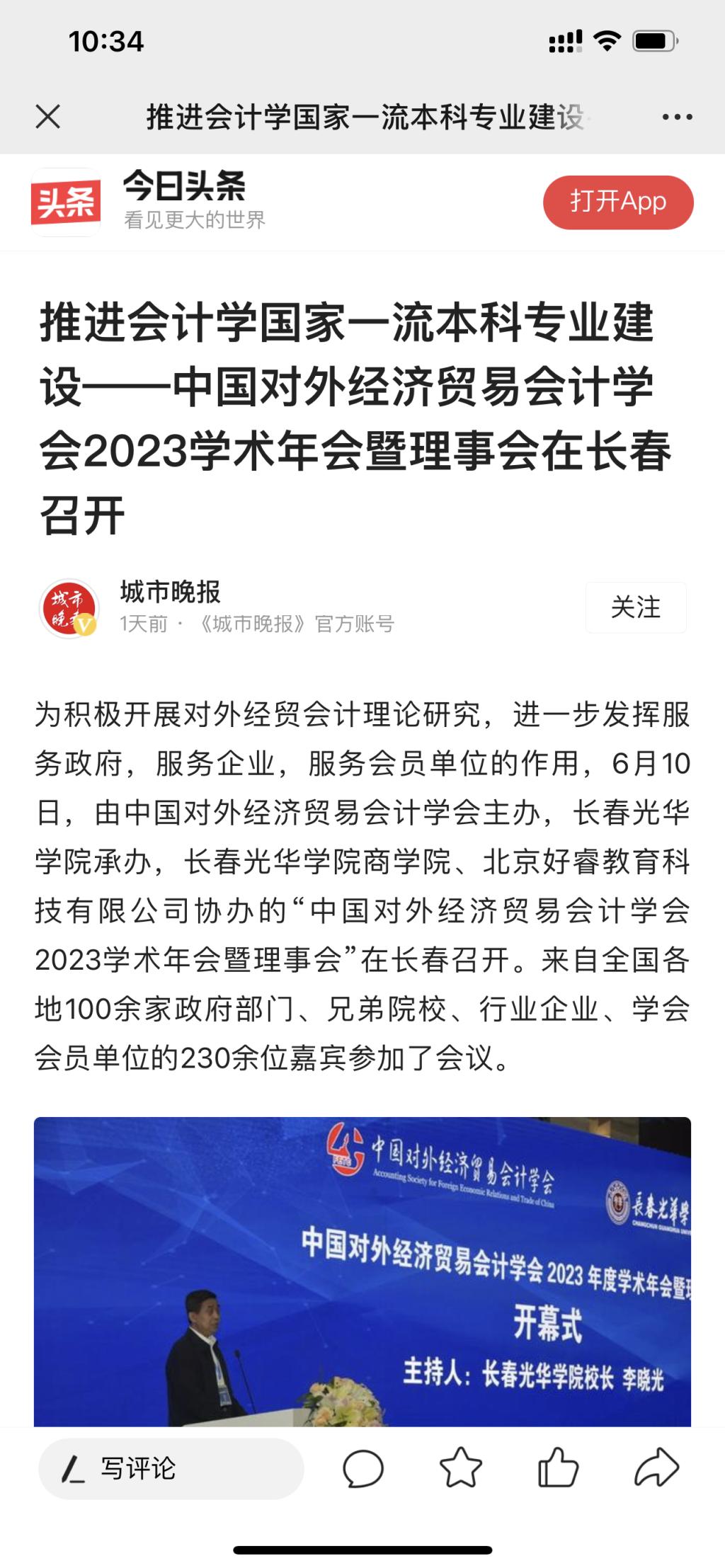Tap the 写评论 comment field
This screenshot has width=725, height=1568.
171,1468
